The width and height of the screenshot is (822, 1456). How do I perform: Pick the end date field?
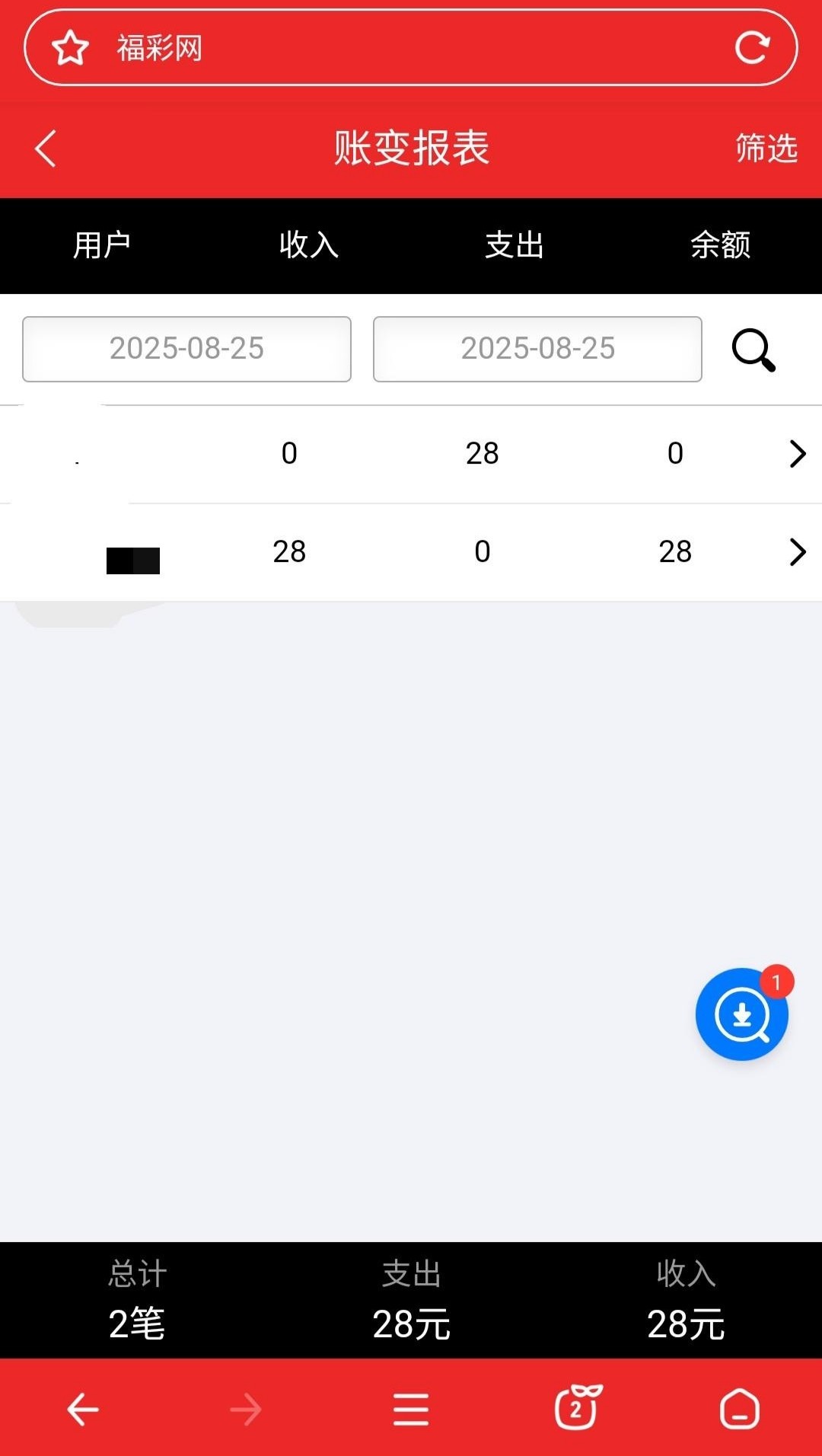pos(537,349)
